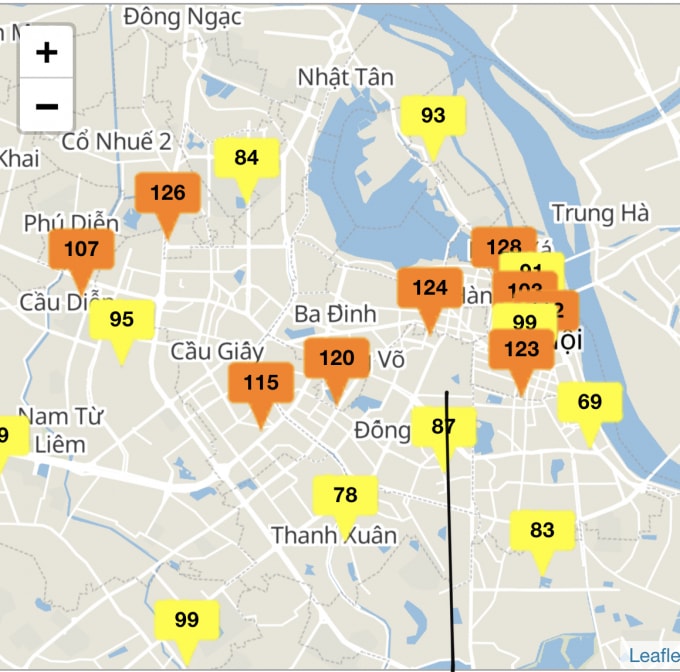
Task: Open the orange 115 marker near Cầu Giấy
Action: [x=261, y=383]
